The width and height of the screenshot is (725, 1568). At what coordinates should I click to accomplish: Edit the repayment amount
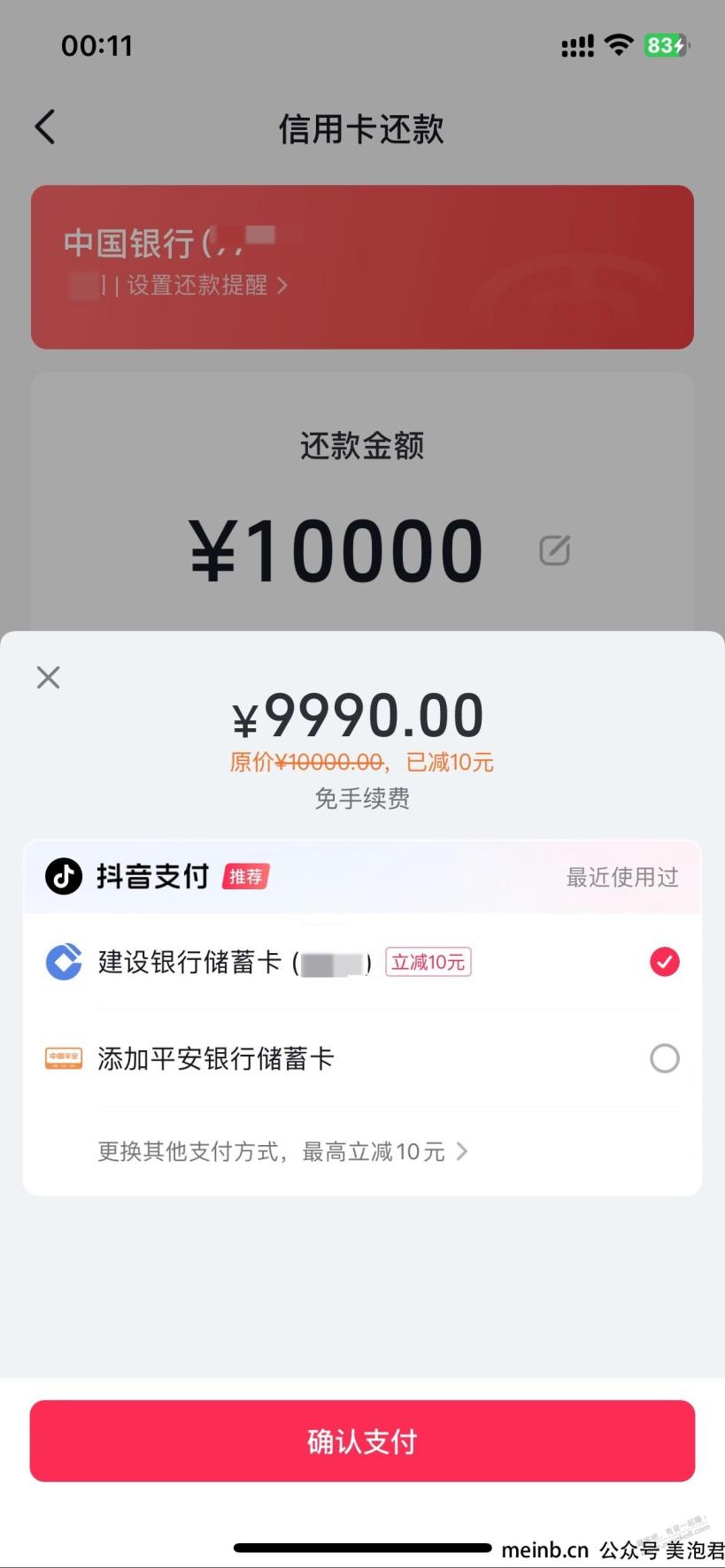[x=555, y=550]
